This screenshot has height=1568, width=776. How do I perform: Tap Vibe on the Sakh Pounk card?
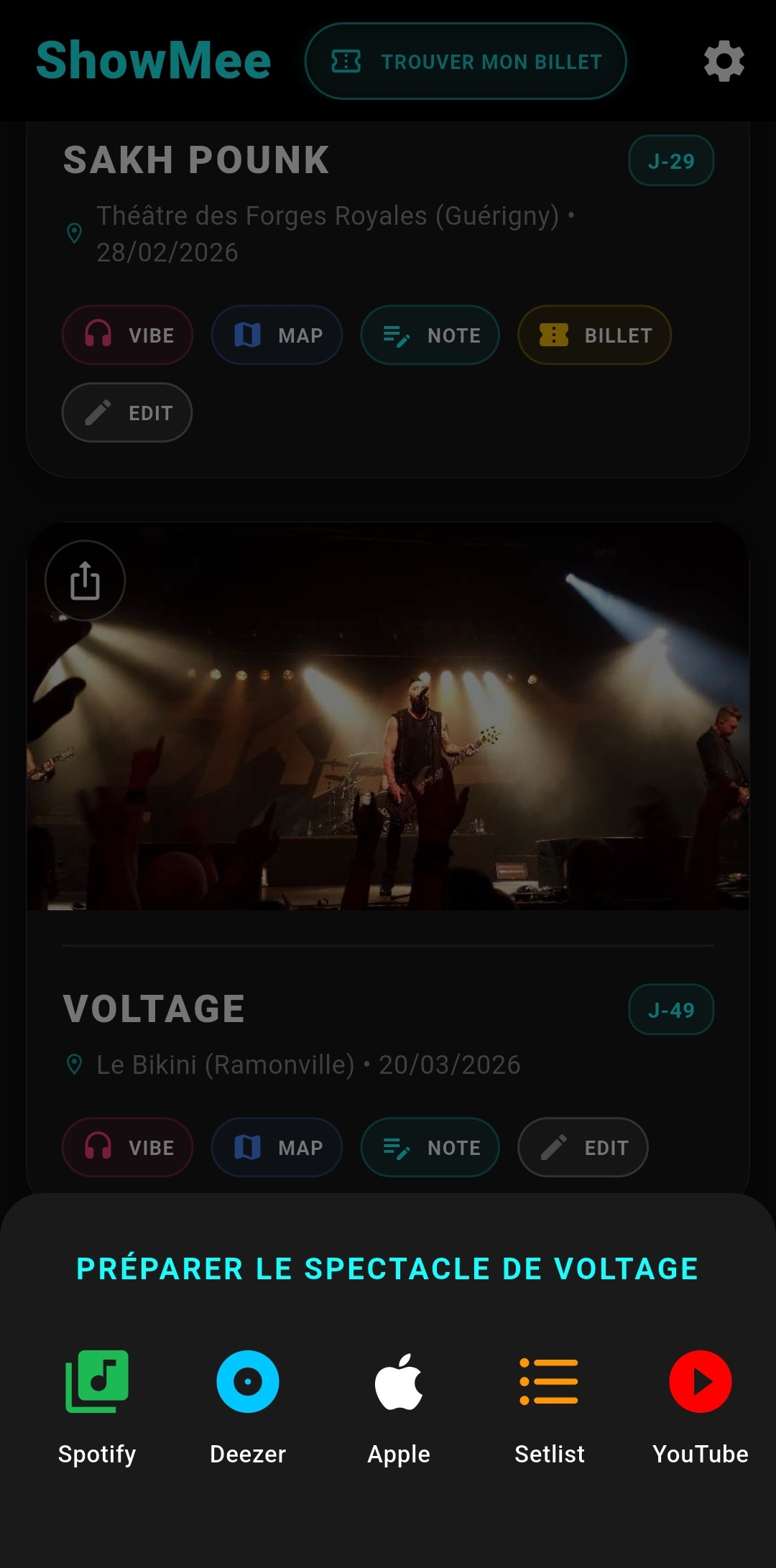click(128, 335)
